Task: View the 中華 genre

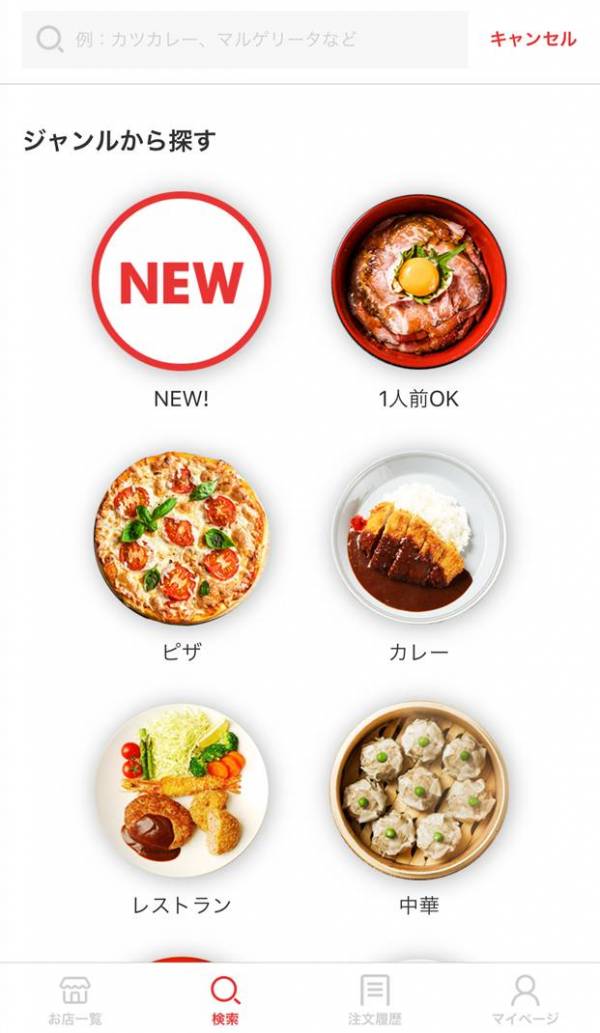Action: [419, 790]
